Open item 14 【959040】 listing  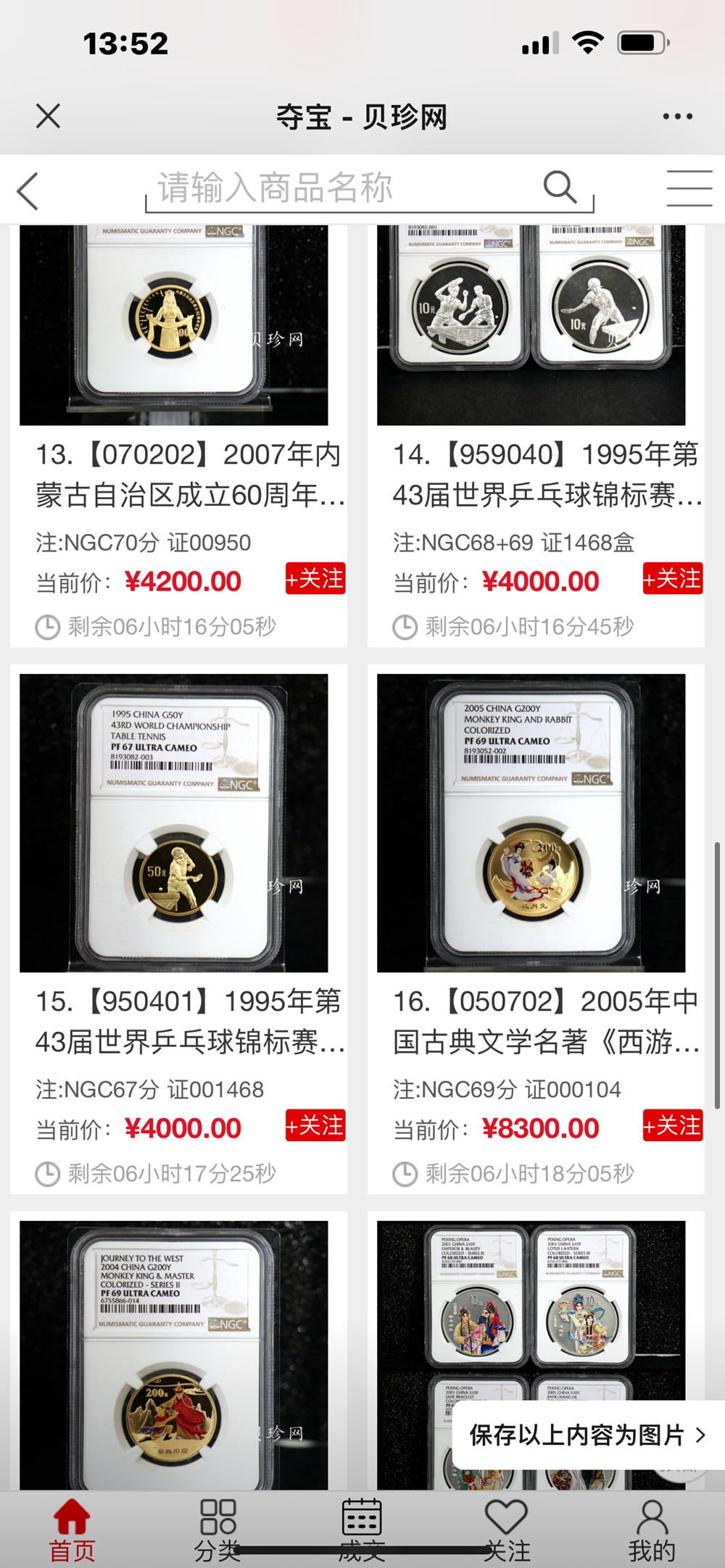click(x=546, y=475)
